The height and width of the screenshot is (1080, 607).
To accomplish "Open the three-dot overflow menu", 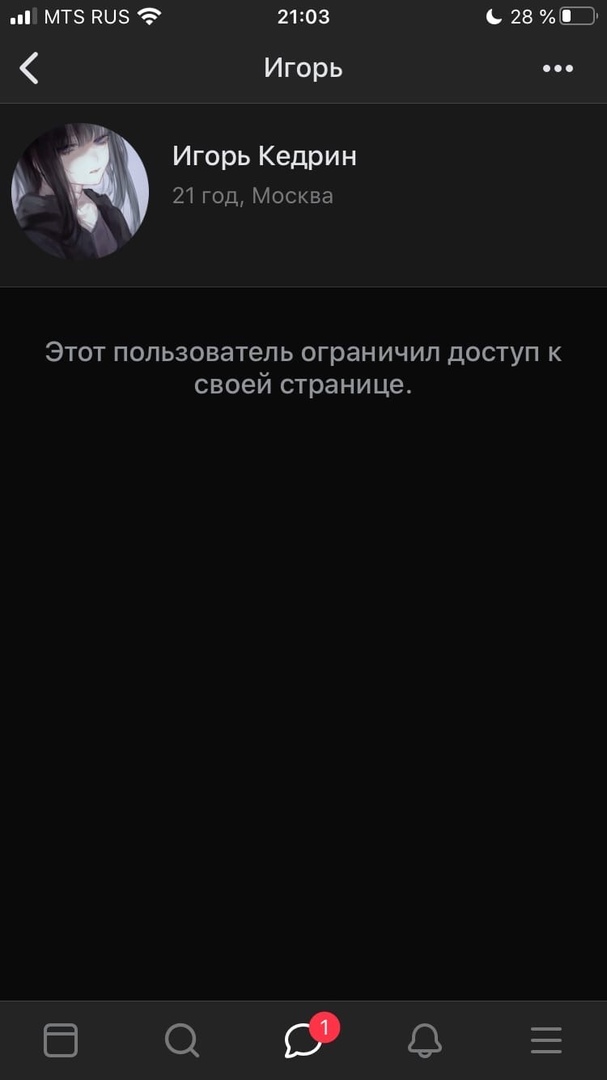I will click(557, 68).
